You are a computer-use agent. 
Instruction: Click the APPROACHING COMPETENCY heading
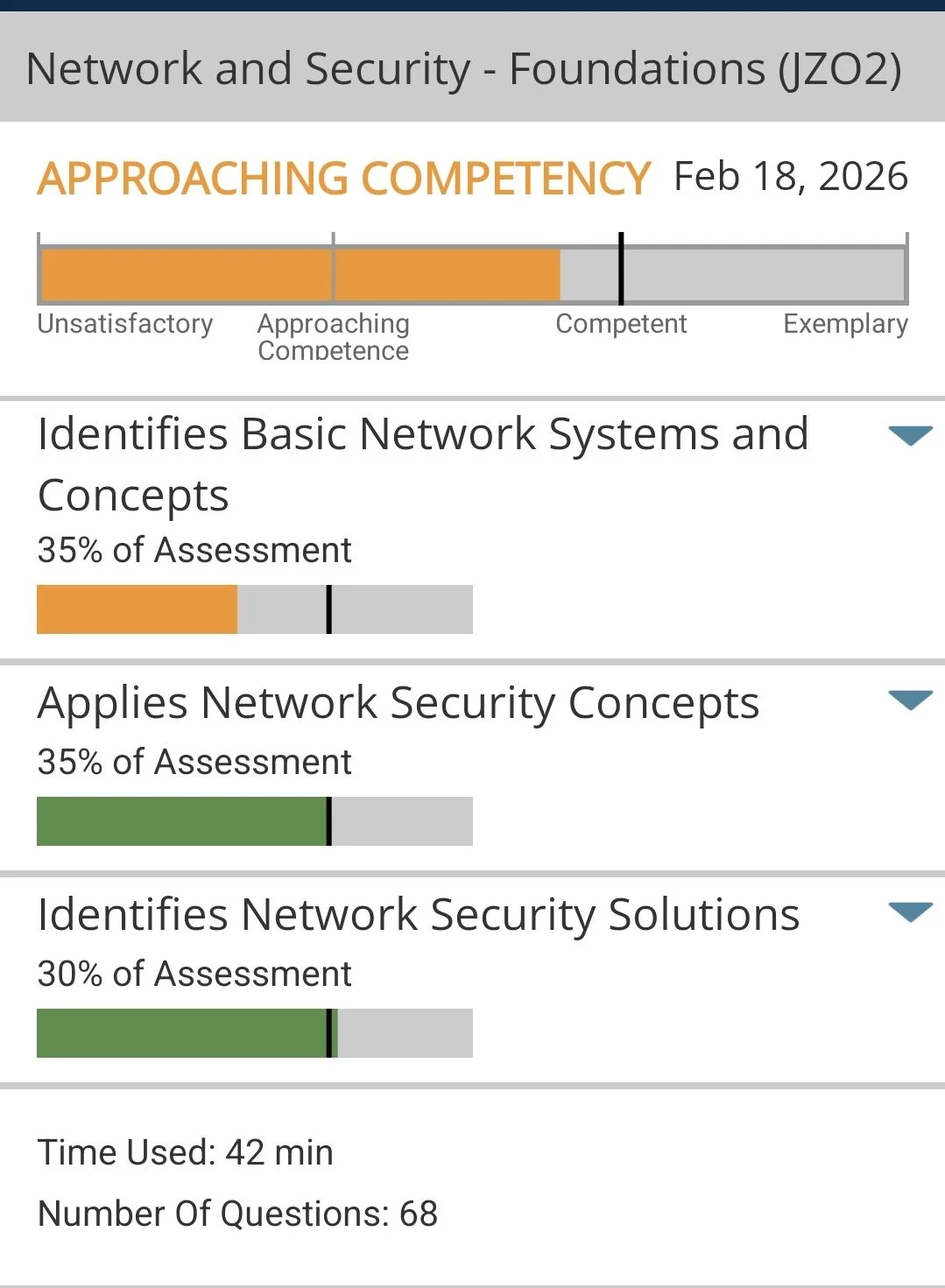343,178
